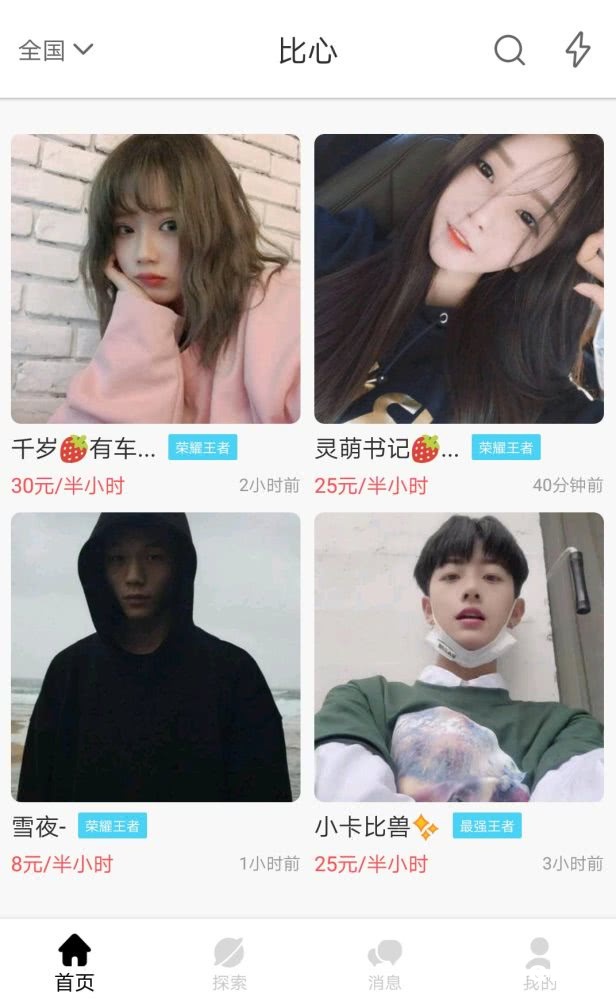Tap the lightning bolt icon
The height and width of the screenshot is (1000, 616).
[578, 50]
